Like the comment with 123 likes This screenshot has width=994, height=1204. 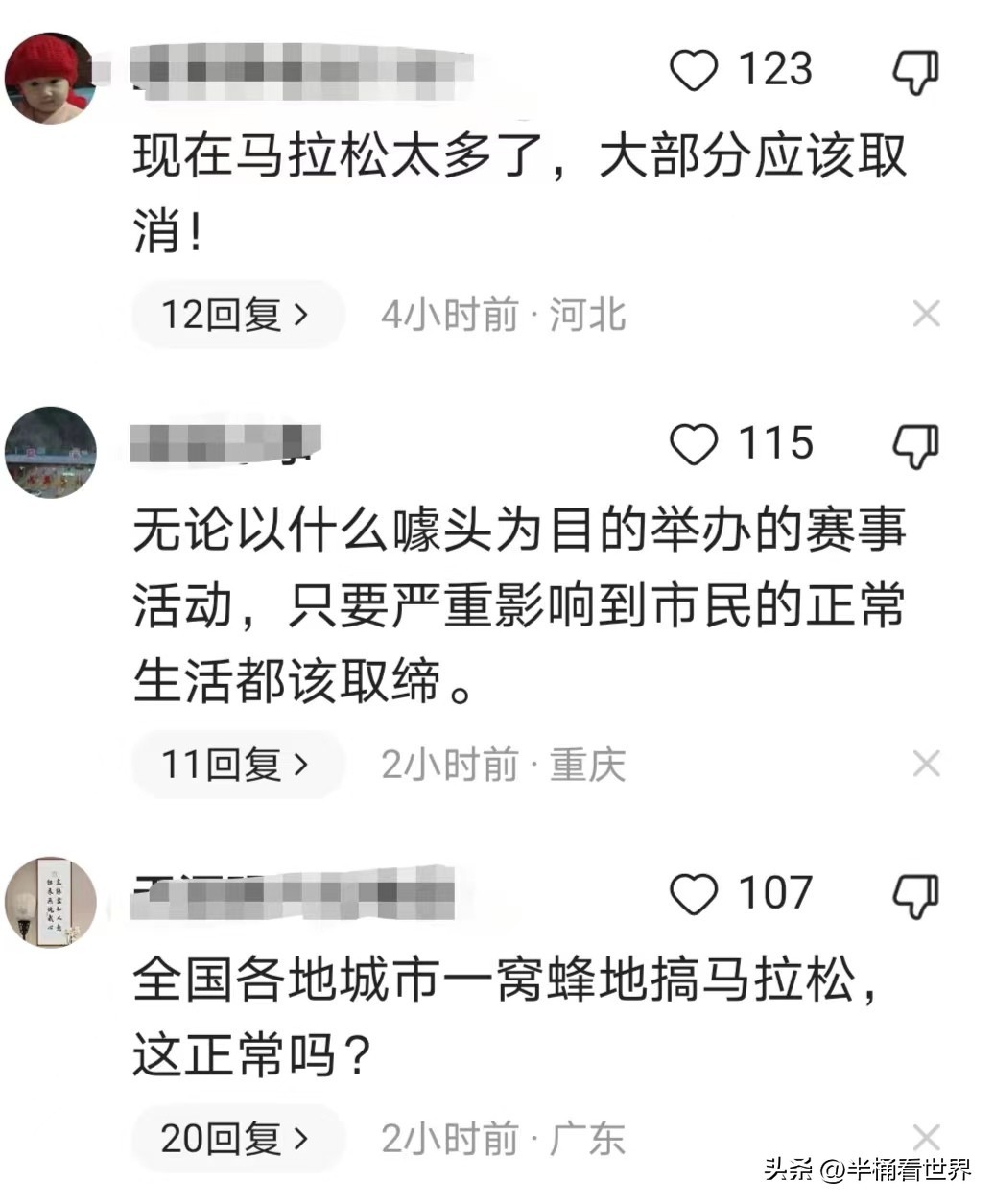pos(693,71)
